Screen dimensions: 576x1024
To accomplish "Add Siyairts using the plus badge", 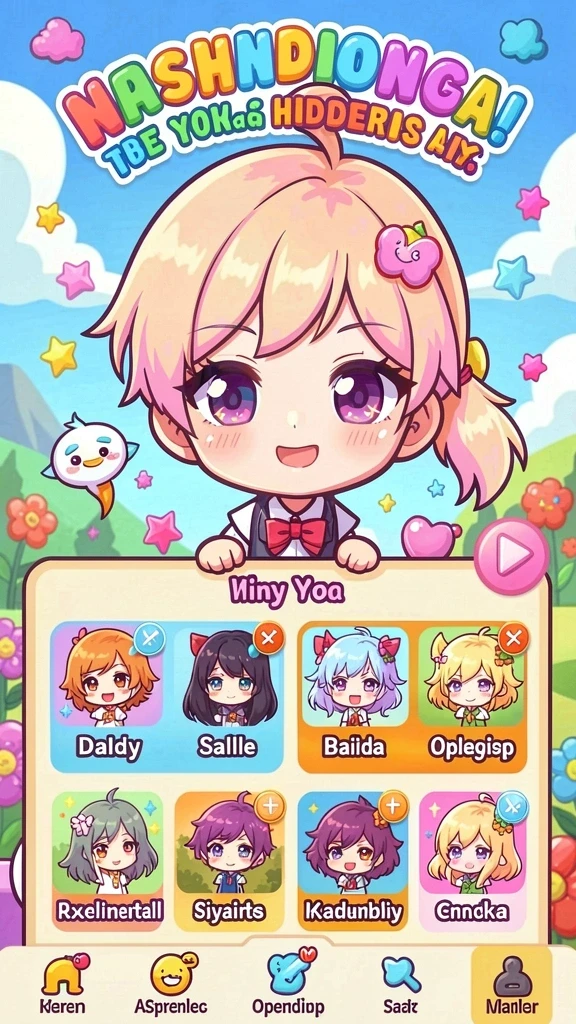I will (270, 807).
